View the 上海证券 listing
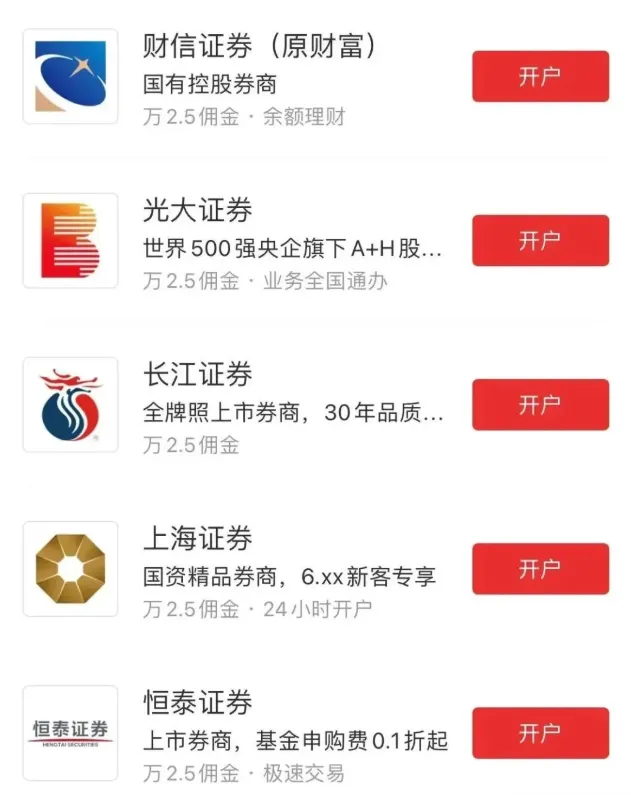 [198, 539]
